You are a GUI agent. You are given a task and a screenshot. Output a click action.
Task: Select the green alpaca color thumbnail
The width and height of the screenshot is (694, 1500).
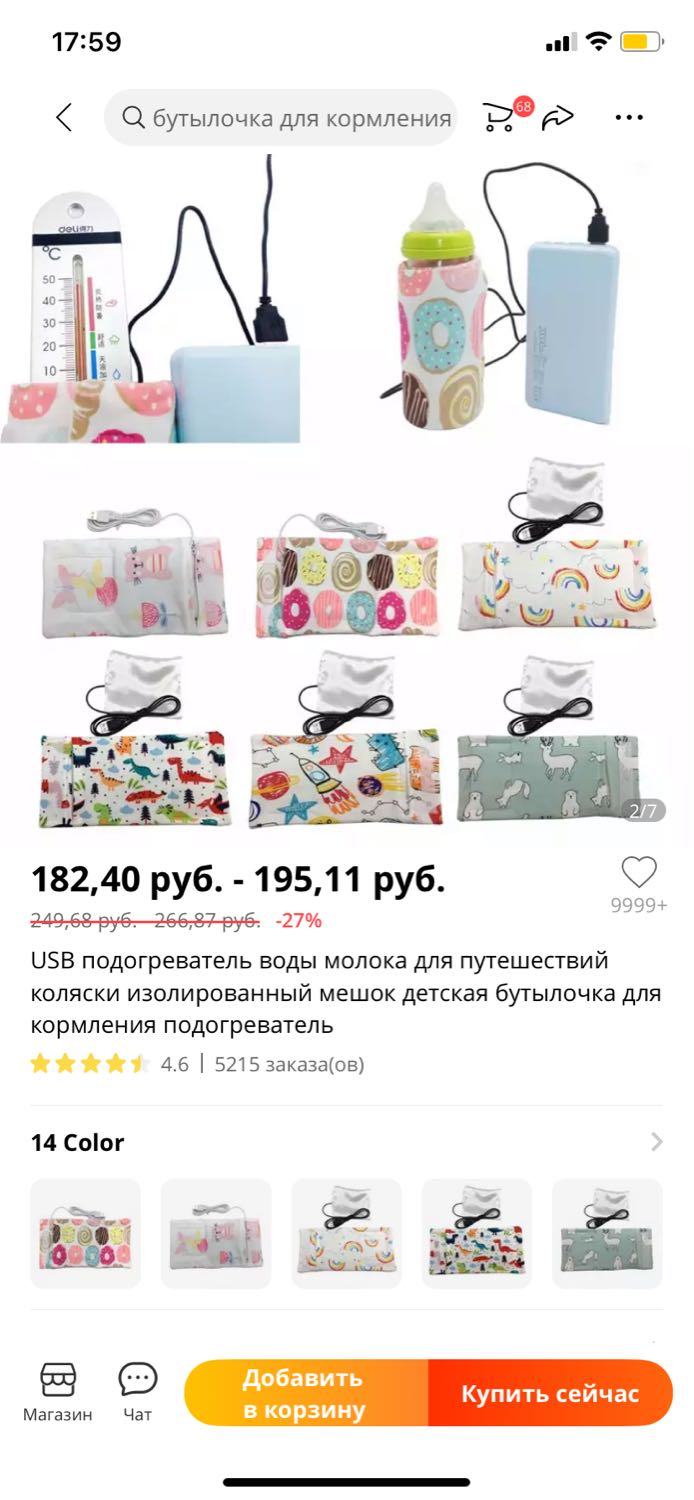[608, 1233]
